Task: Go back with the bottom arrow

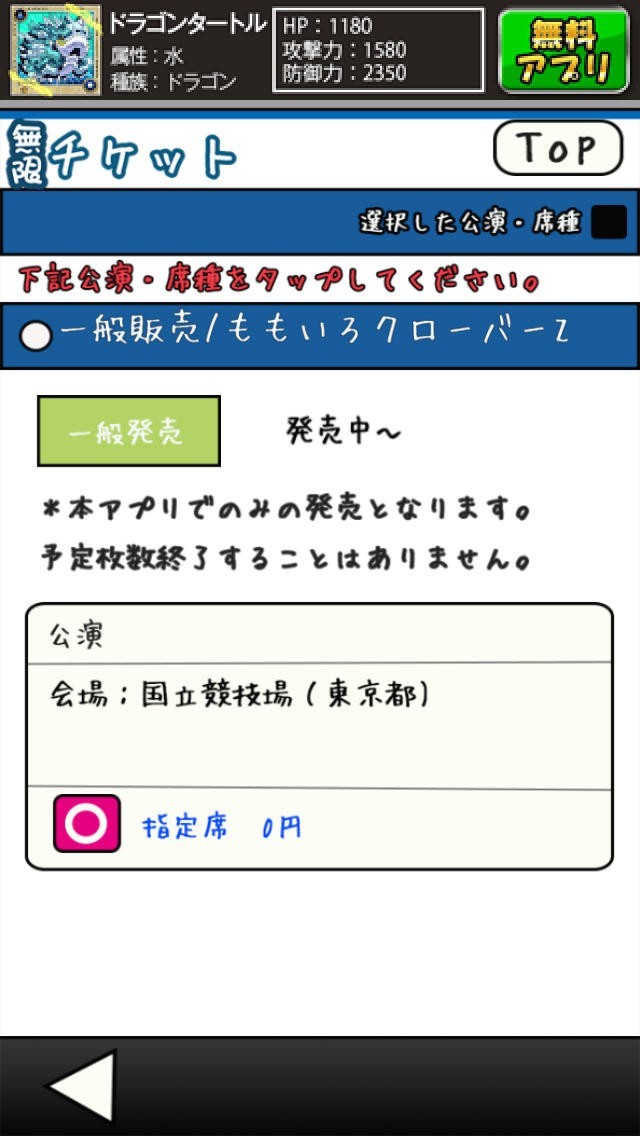Action: pos(83,1085)
